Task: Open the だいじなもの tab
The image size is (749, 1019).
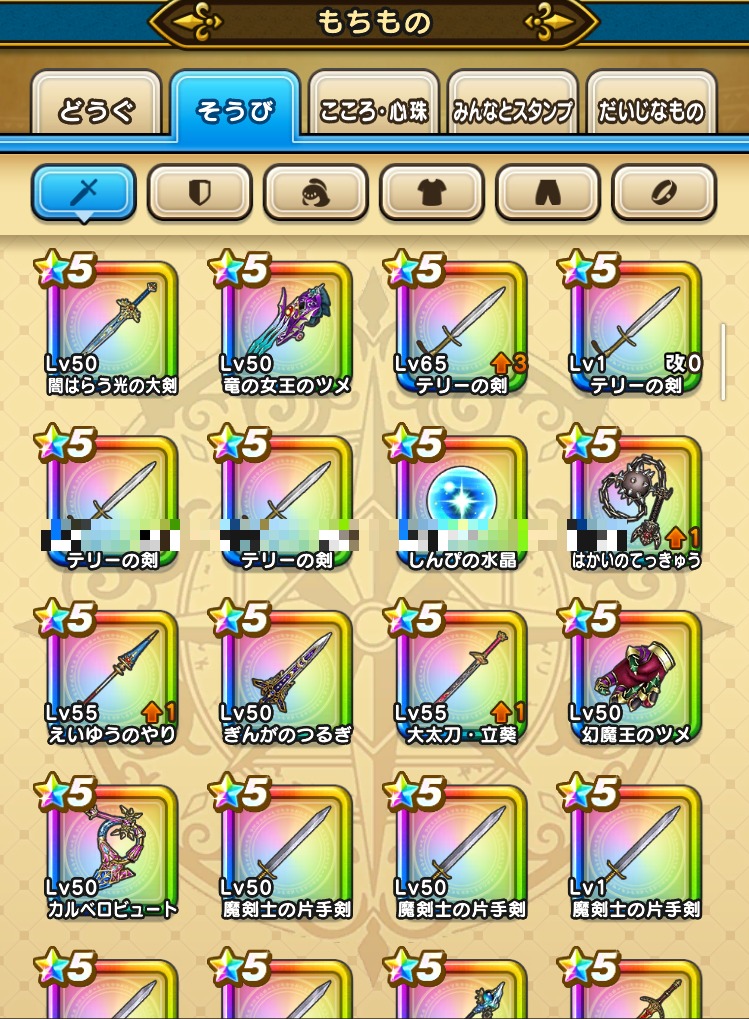Action: tap(652, 108)
